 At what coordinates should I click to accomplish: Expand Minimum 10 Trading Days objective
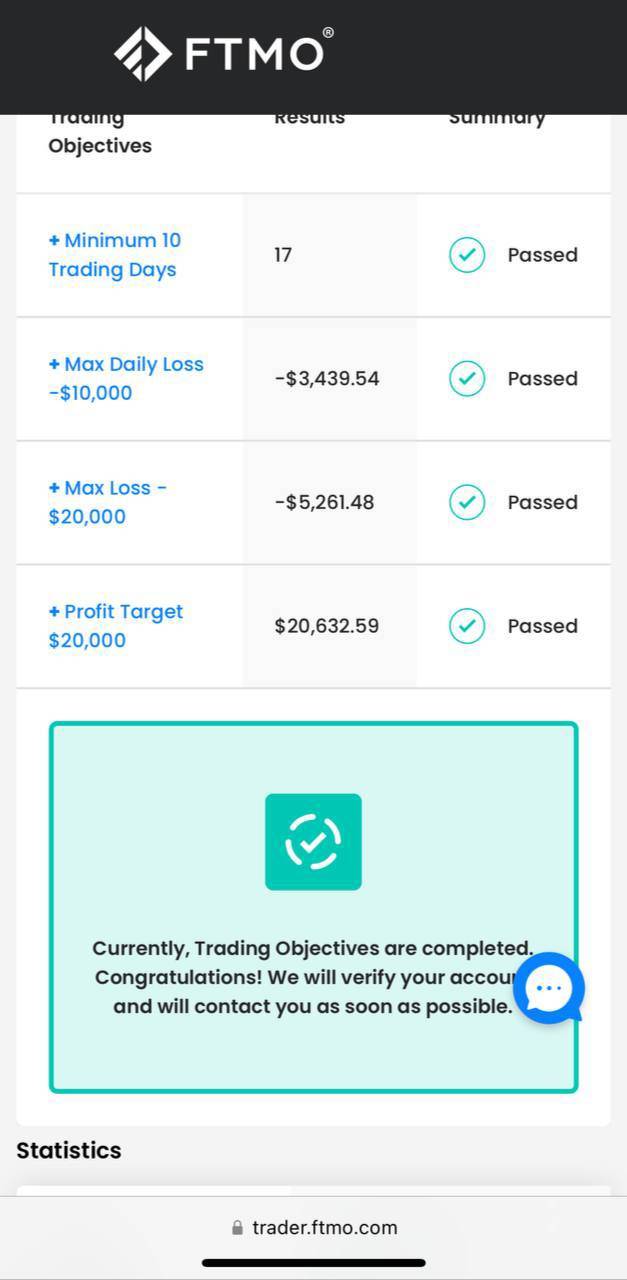[x=114, y=255]
